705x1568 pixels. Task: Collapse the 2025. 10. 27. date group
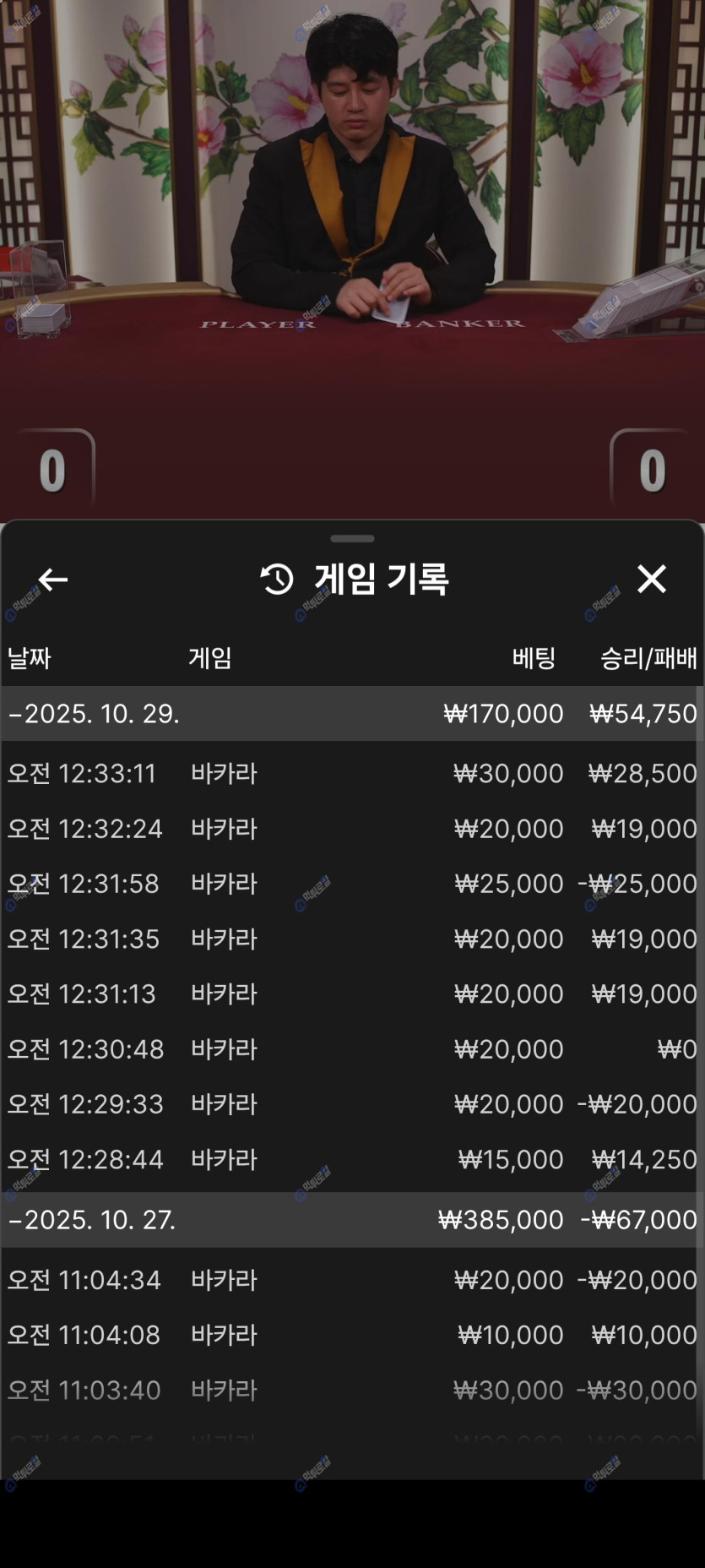(92, 1220)
